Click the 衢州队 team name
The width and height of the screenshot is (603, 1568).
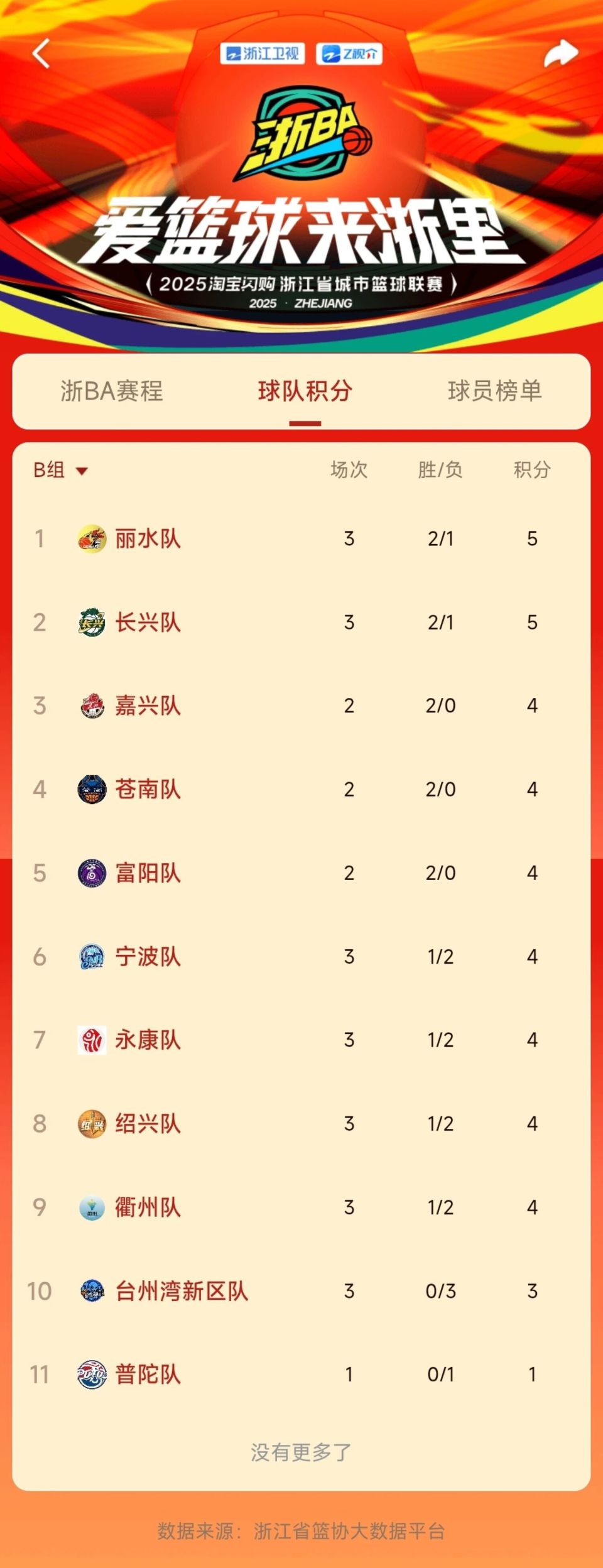click(148, 1208)
